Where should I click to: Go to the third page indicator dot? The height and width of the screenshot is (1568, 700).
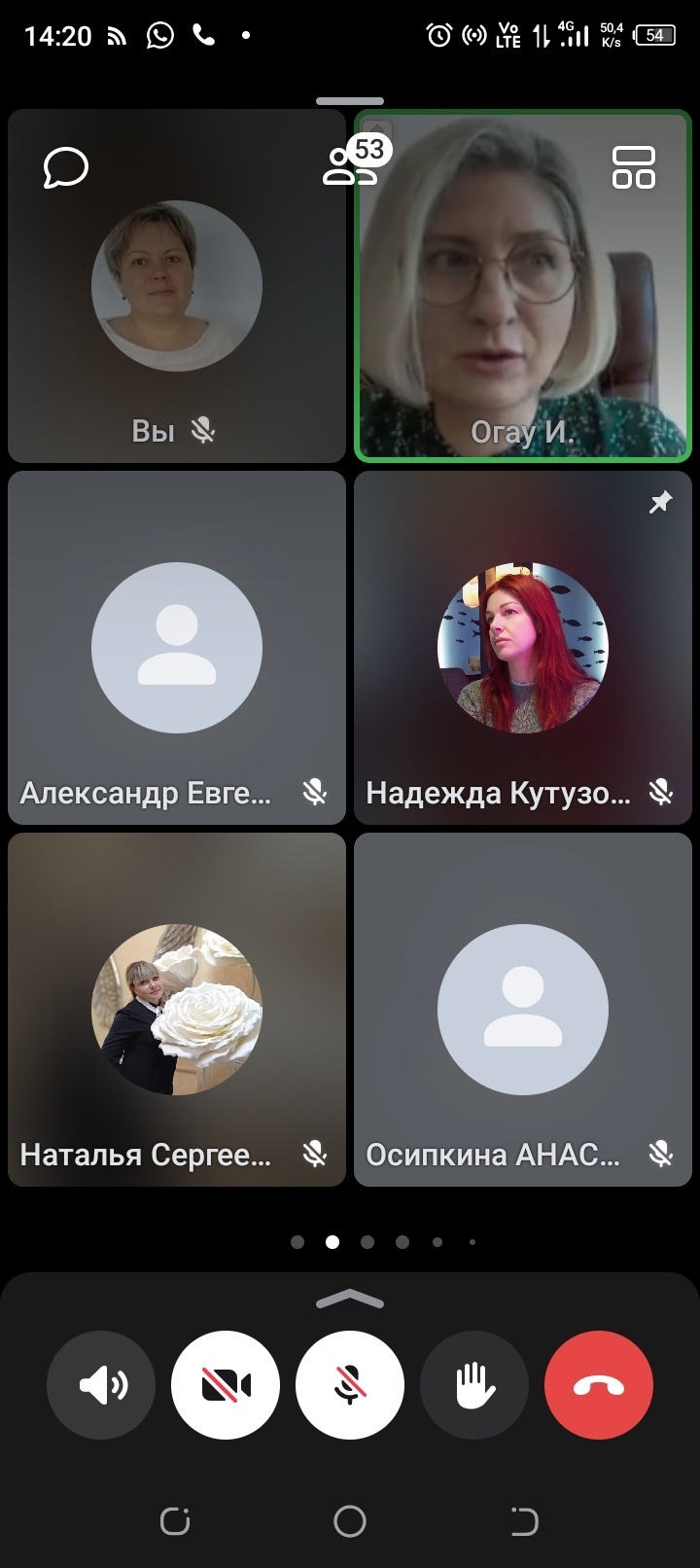point(367,1242)
